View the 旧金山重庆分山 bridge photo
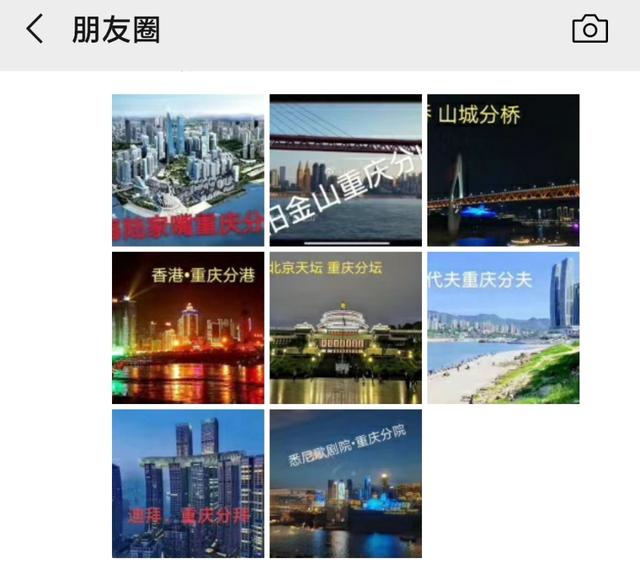Image resolution: width=640 pixels, height=580 pixels. pos(346,170)
